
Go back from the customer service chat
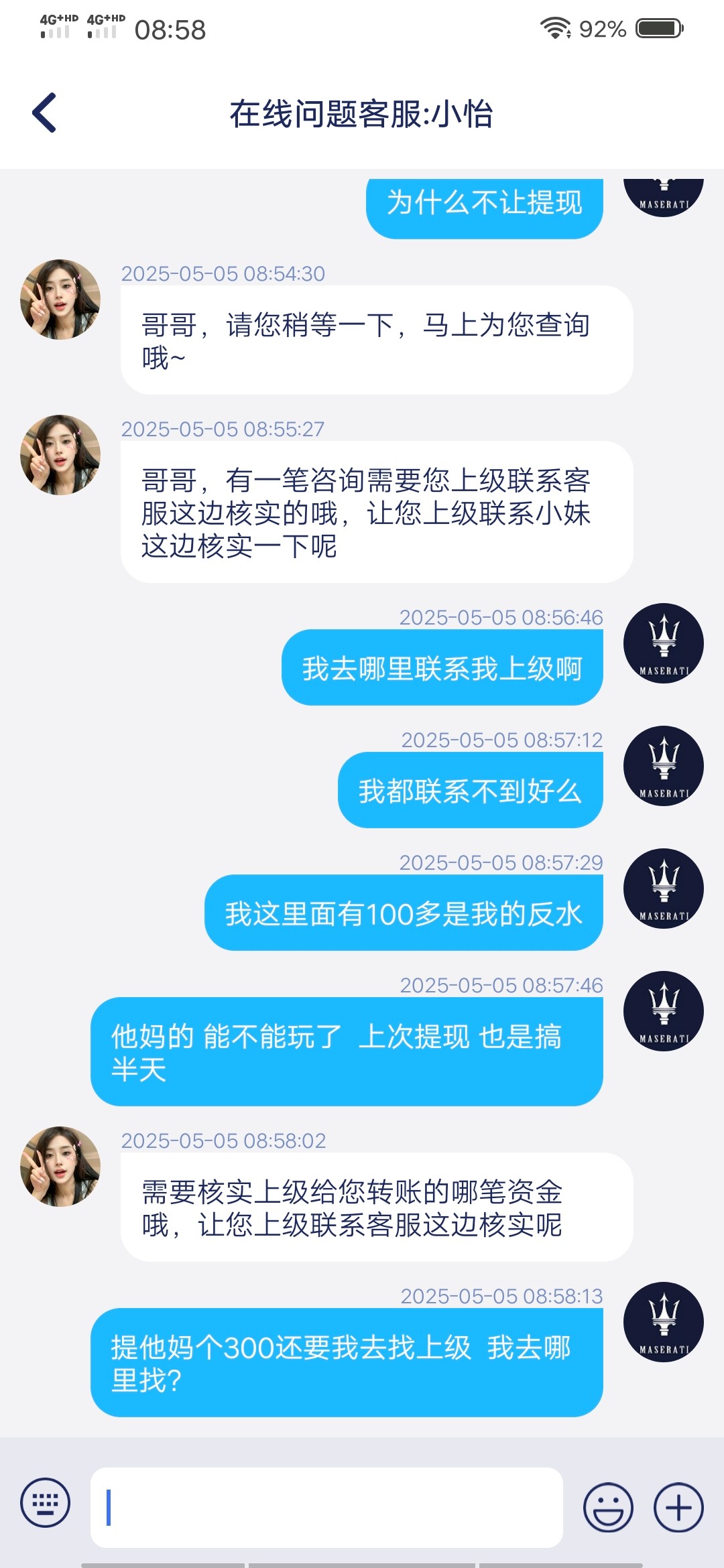[44, 113]
